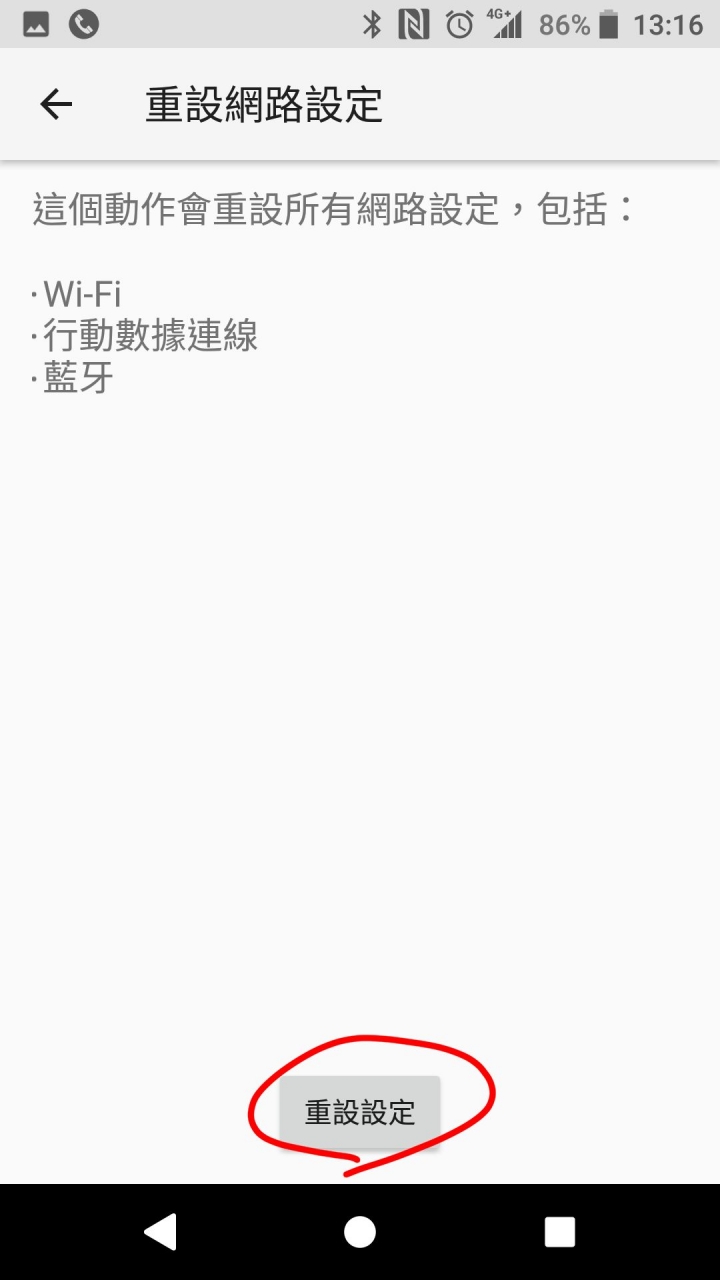
Task: Open the recent apps view
Action: tap(559, 1232)
